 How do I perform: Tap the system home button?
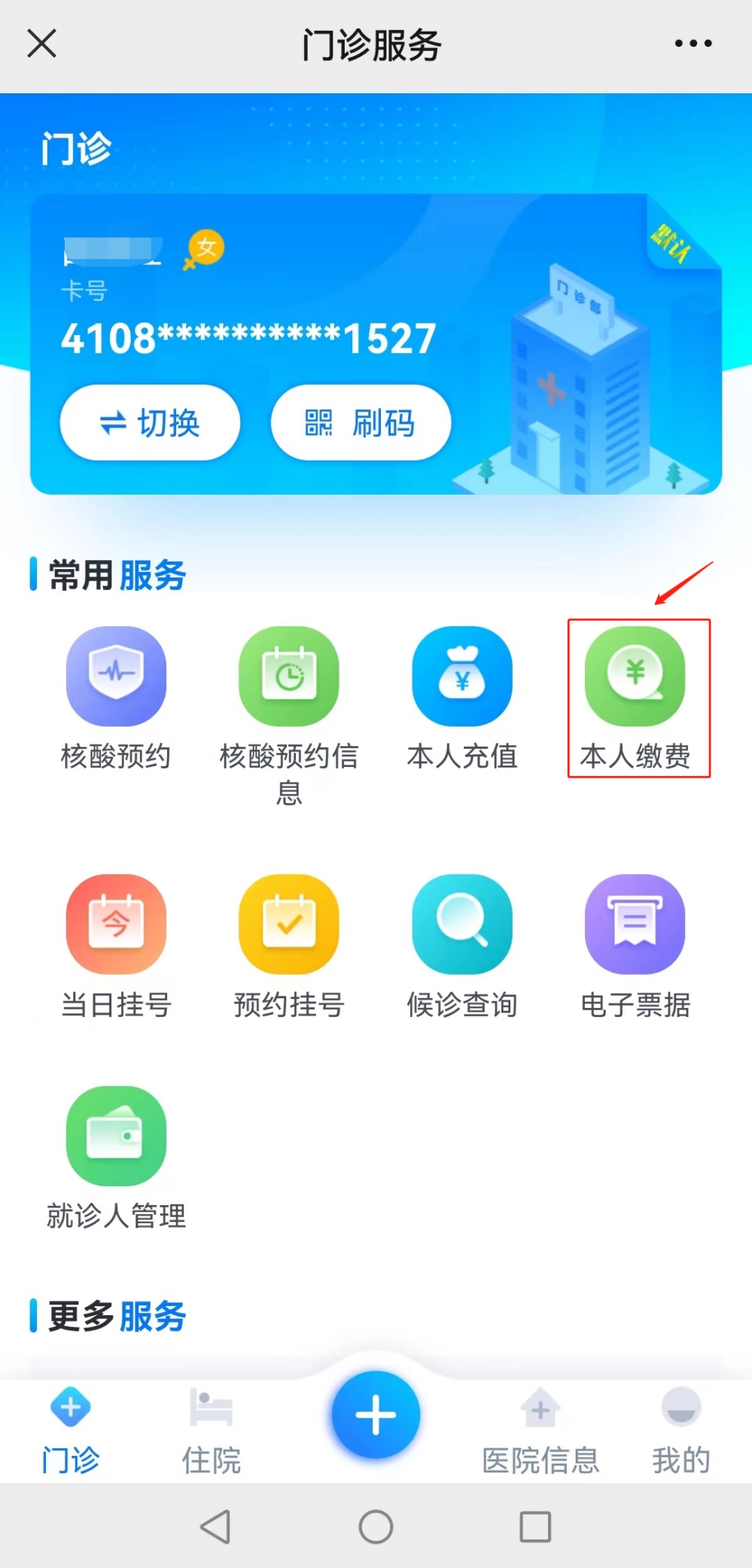(376, 1527)
